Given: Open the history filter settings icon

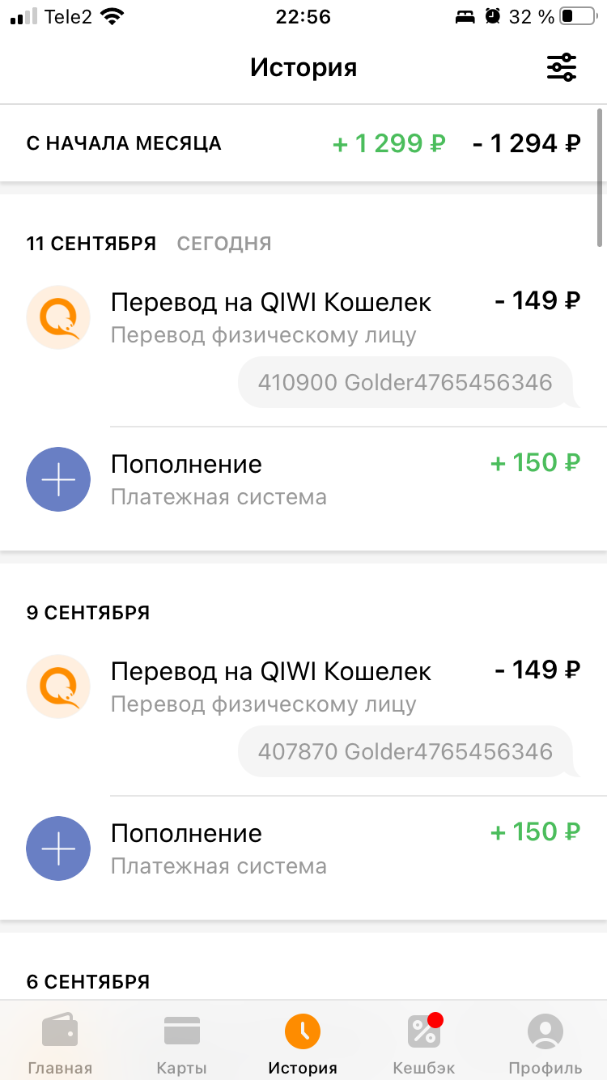Looking at the screenshot, I should tap(562, 68).
